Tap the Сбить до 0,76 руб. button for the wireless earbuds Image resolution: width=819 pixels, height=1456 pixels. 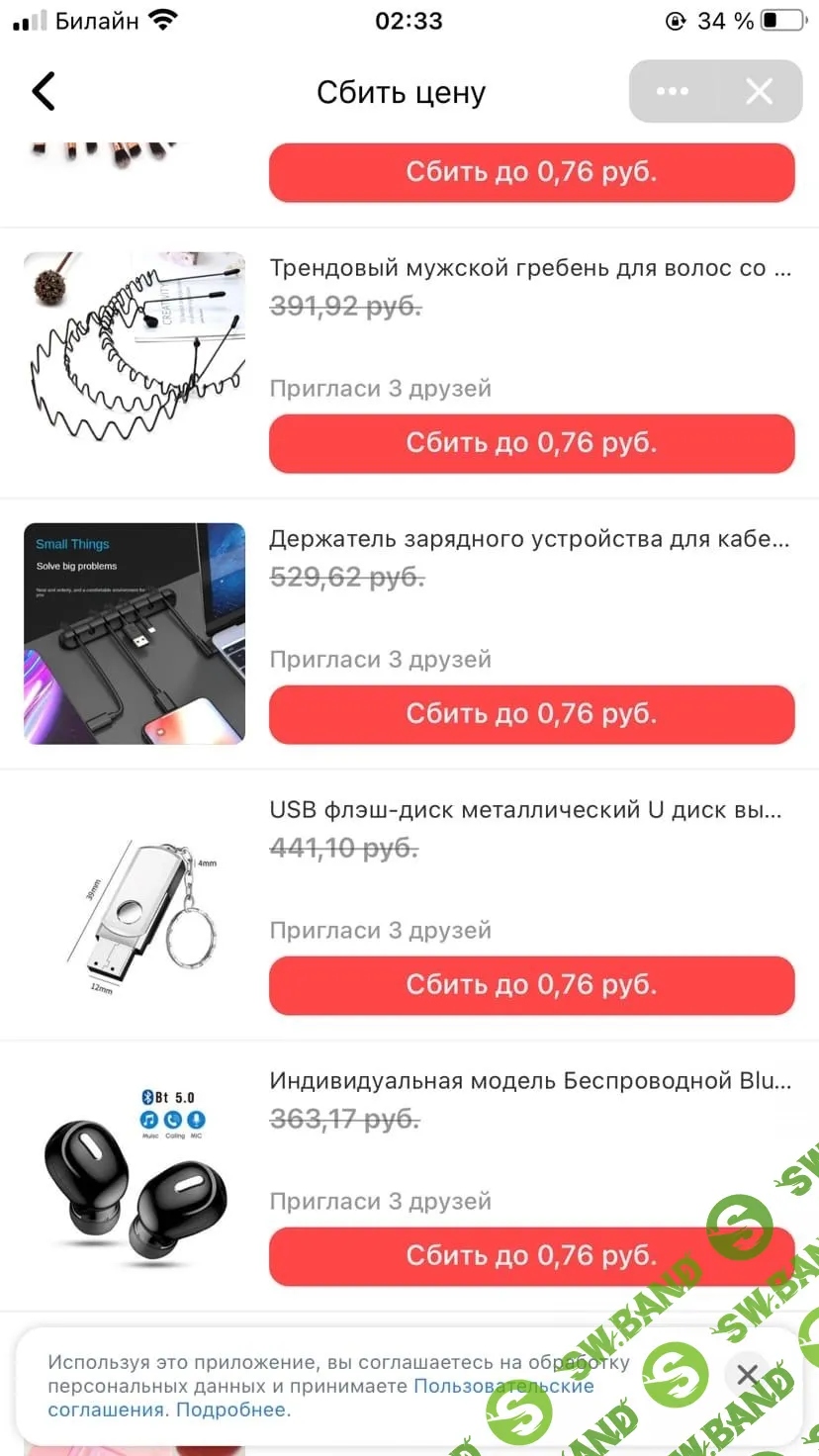click(531, 1256)
